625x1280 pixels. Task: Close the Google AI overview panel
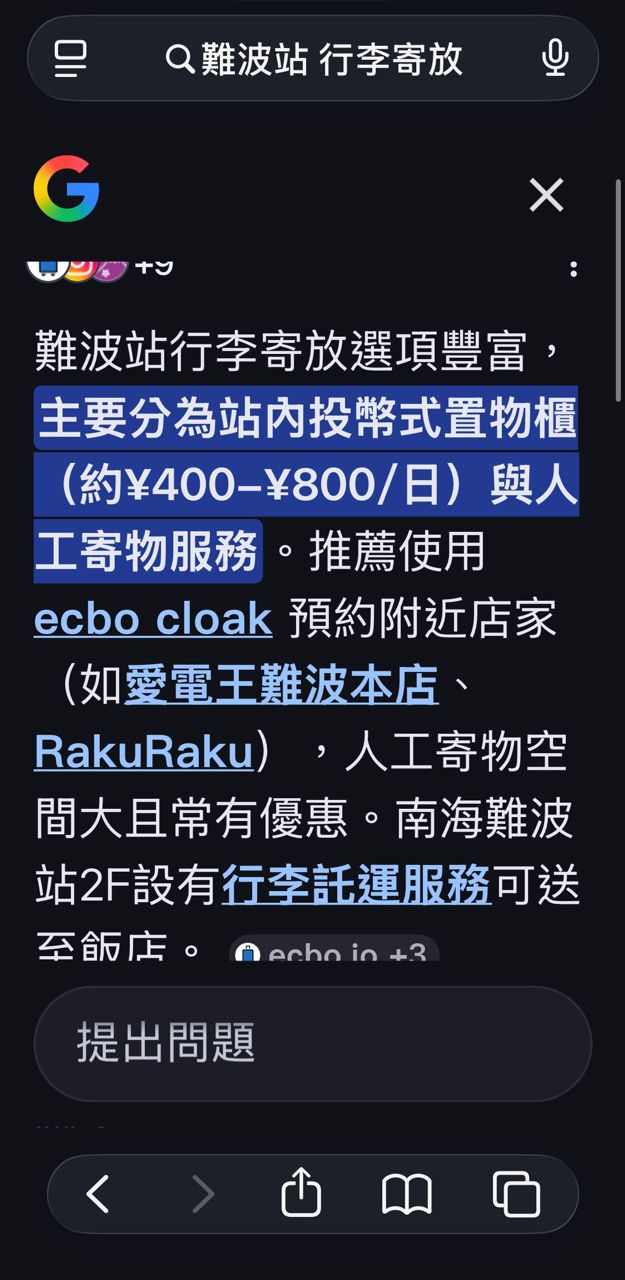546,195
